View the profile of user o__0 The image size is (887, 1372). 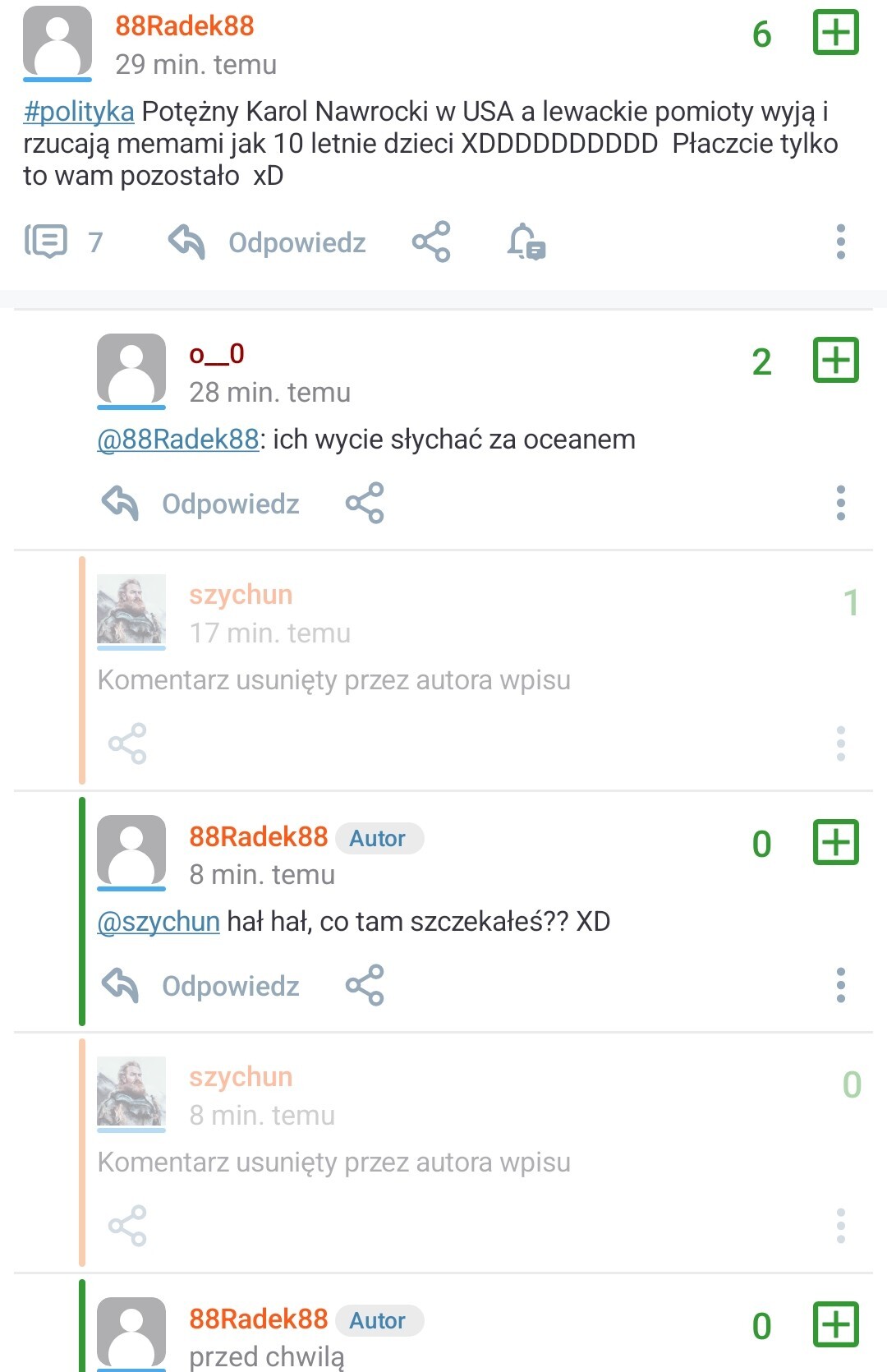(x=217, y=354)
